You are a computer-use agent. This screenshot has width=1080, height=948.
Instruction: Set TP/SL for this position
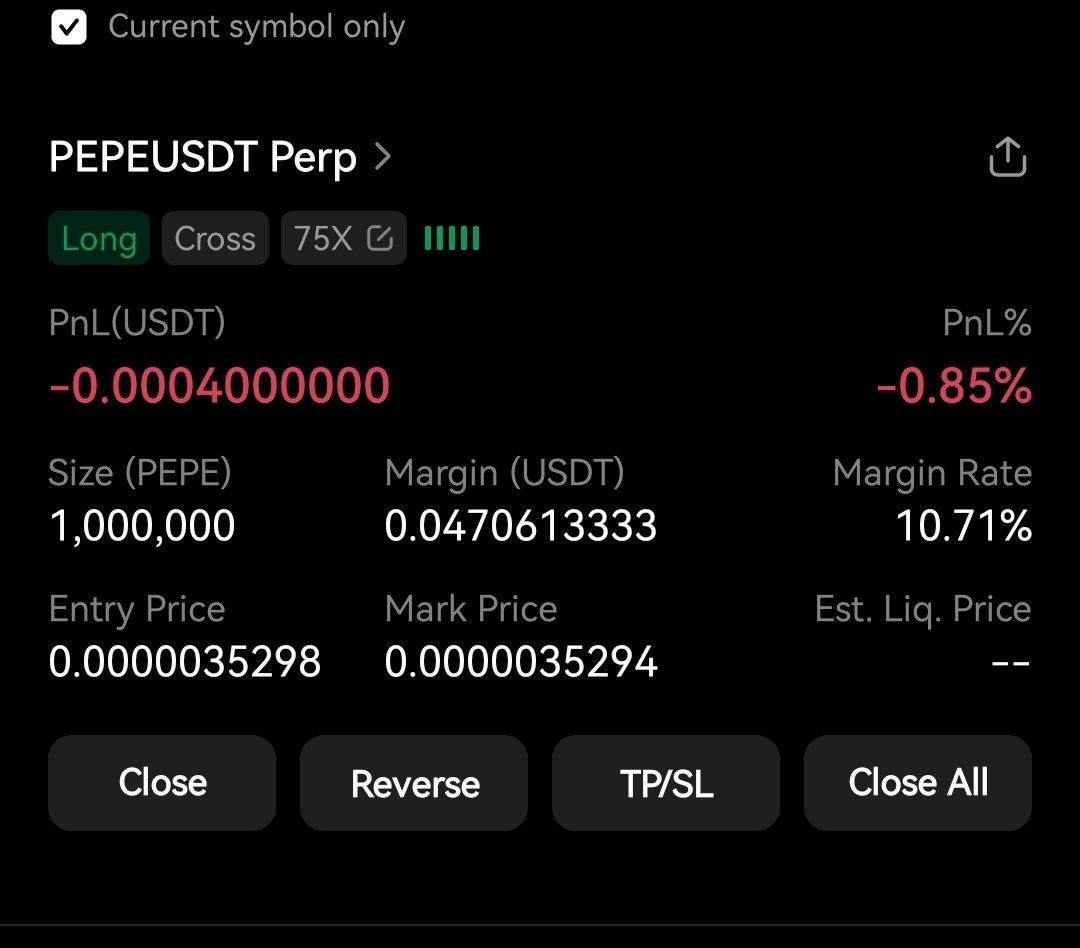[666, 783]
